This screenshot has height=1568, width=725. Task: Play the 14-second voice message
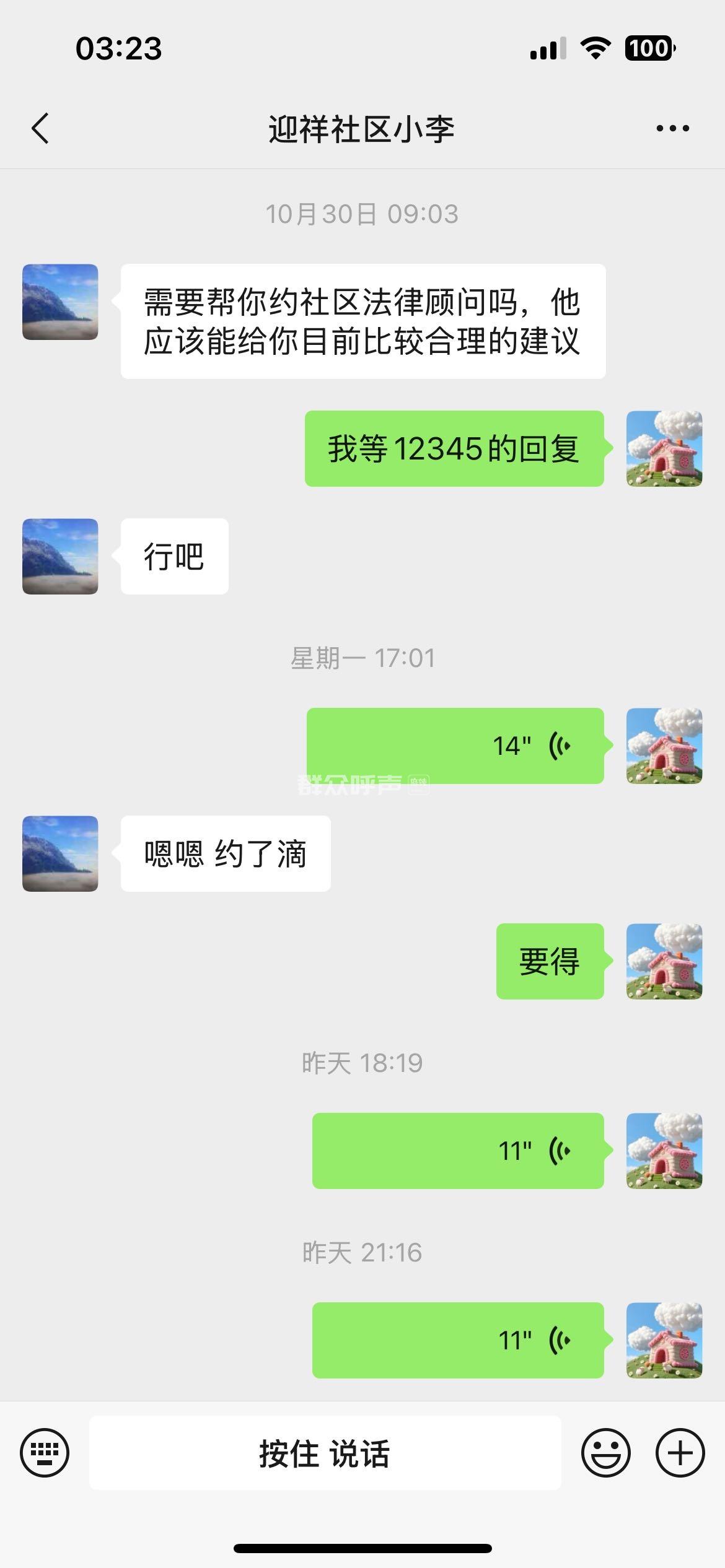pyautogui.click(x=455, y=746)
